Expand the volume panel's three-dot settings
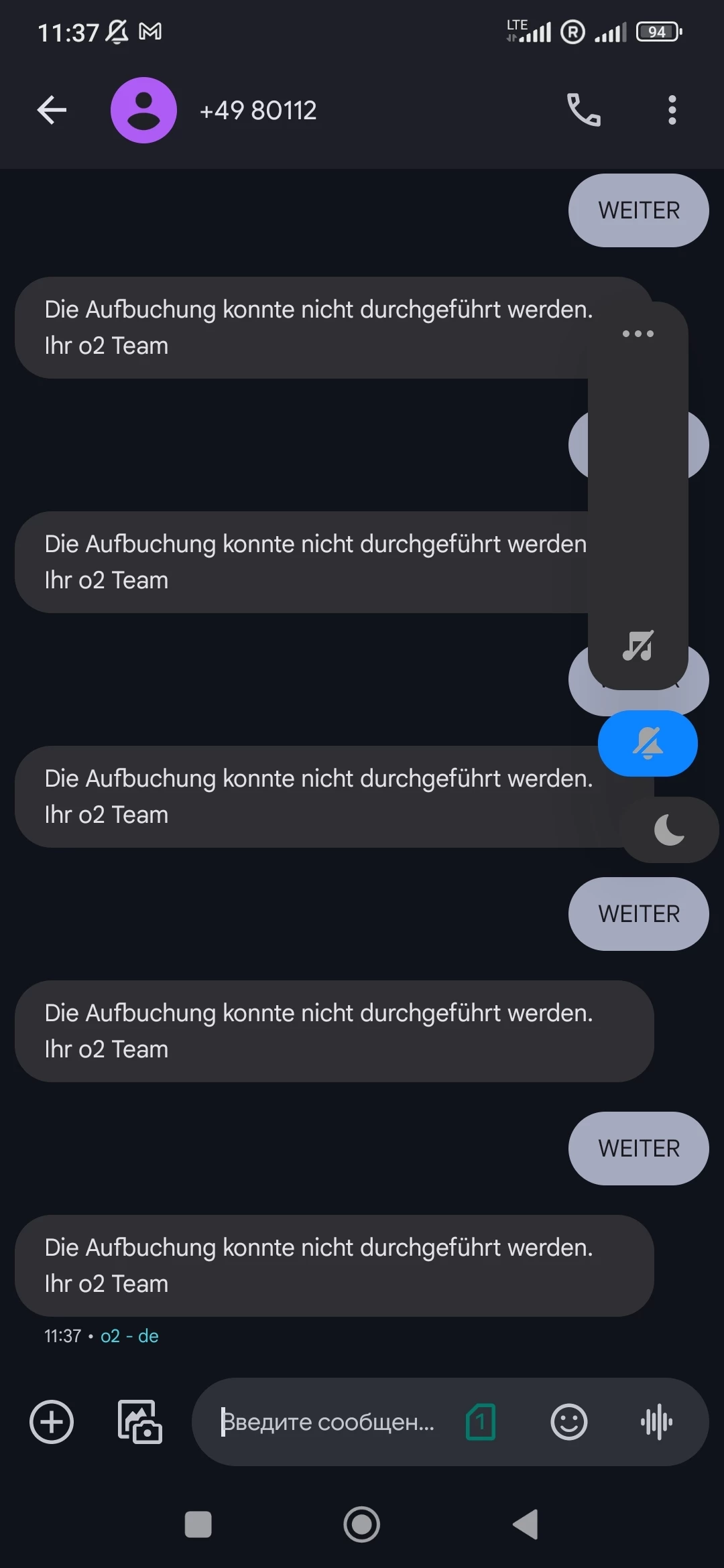 (638, 334)
